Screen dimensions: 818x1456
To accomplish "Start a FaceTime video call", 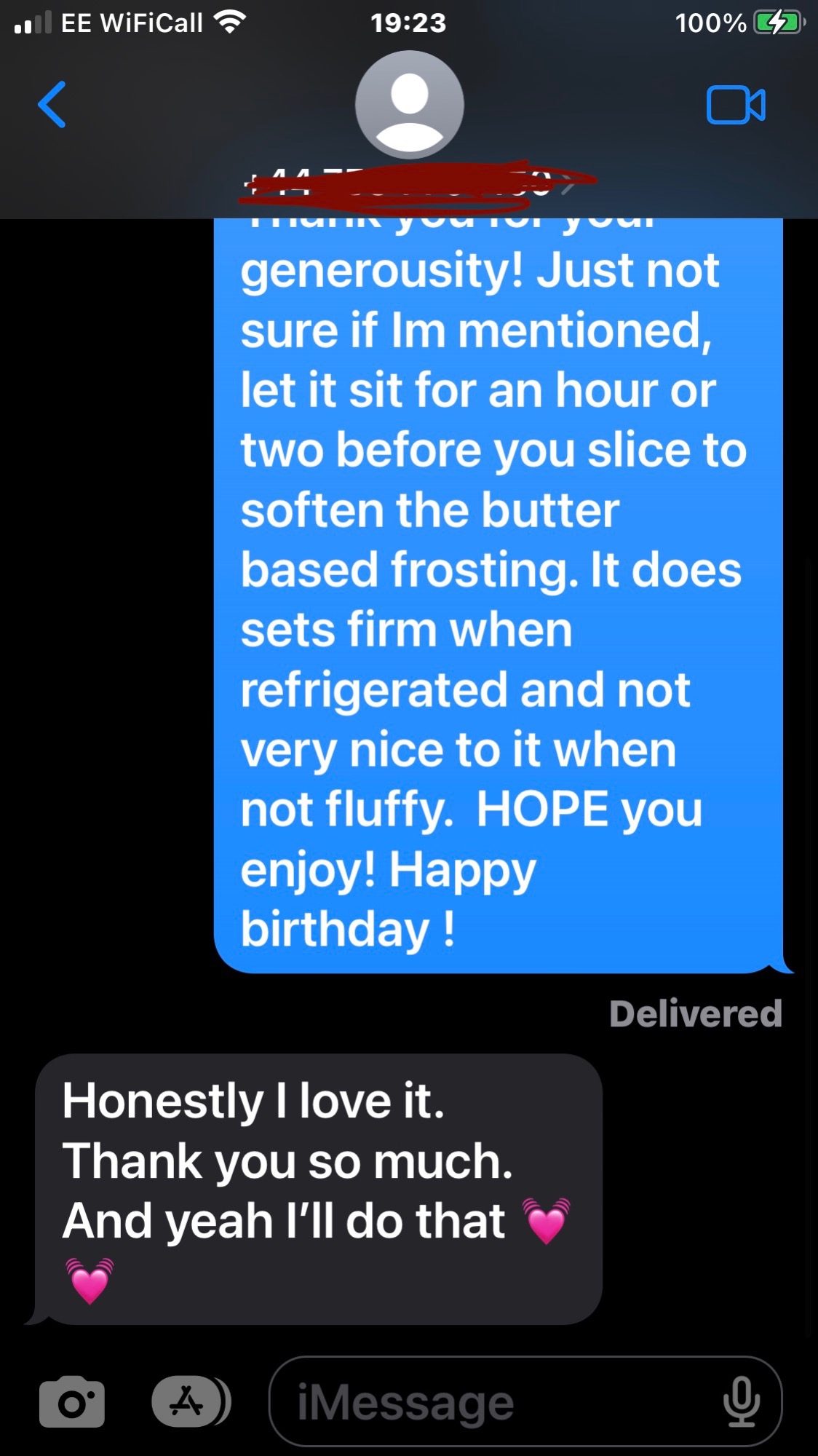I will 736,105.
